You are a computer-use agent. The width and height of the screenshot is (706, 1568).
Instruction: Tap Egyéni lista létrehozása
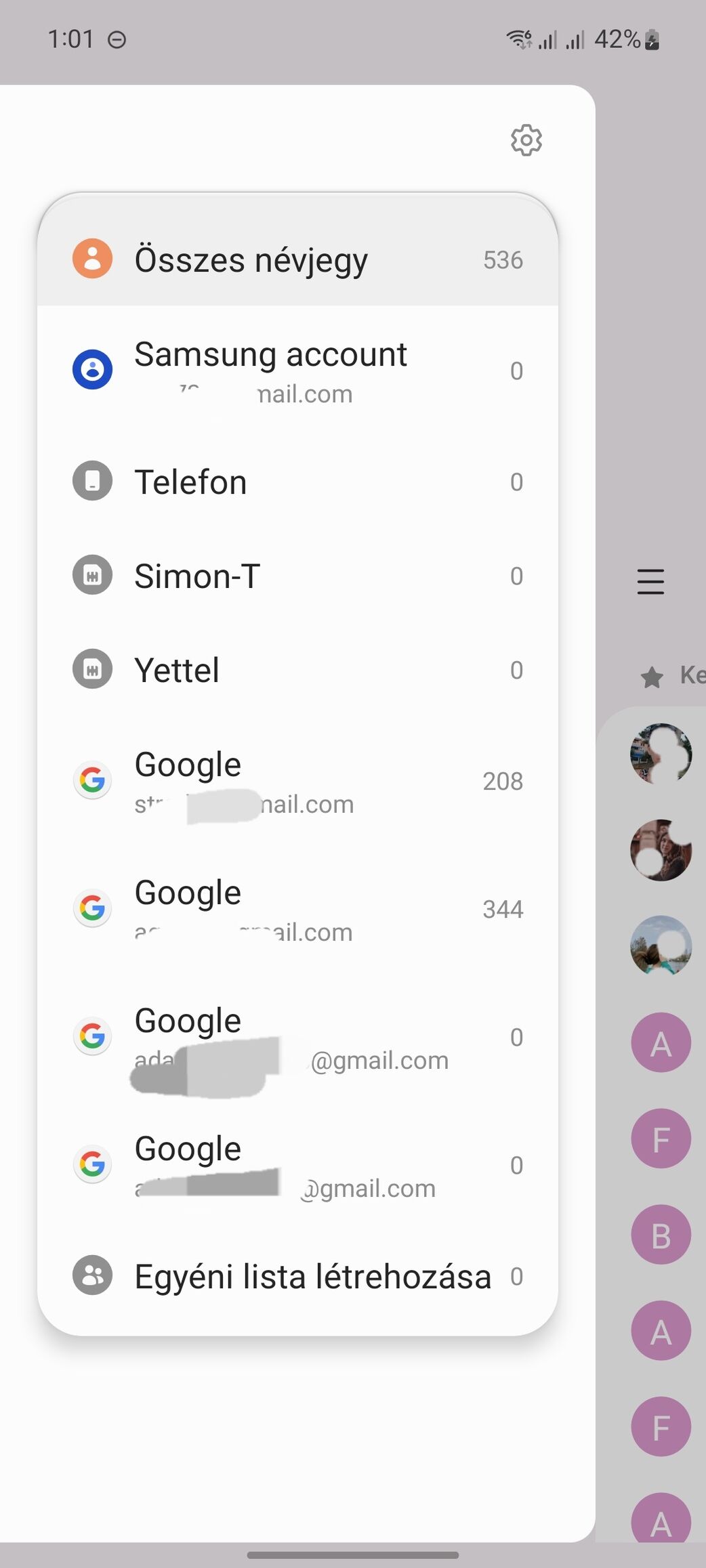[297, 1276]
